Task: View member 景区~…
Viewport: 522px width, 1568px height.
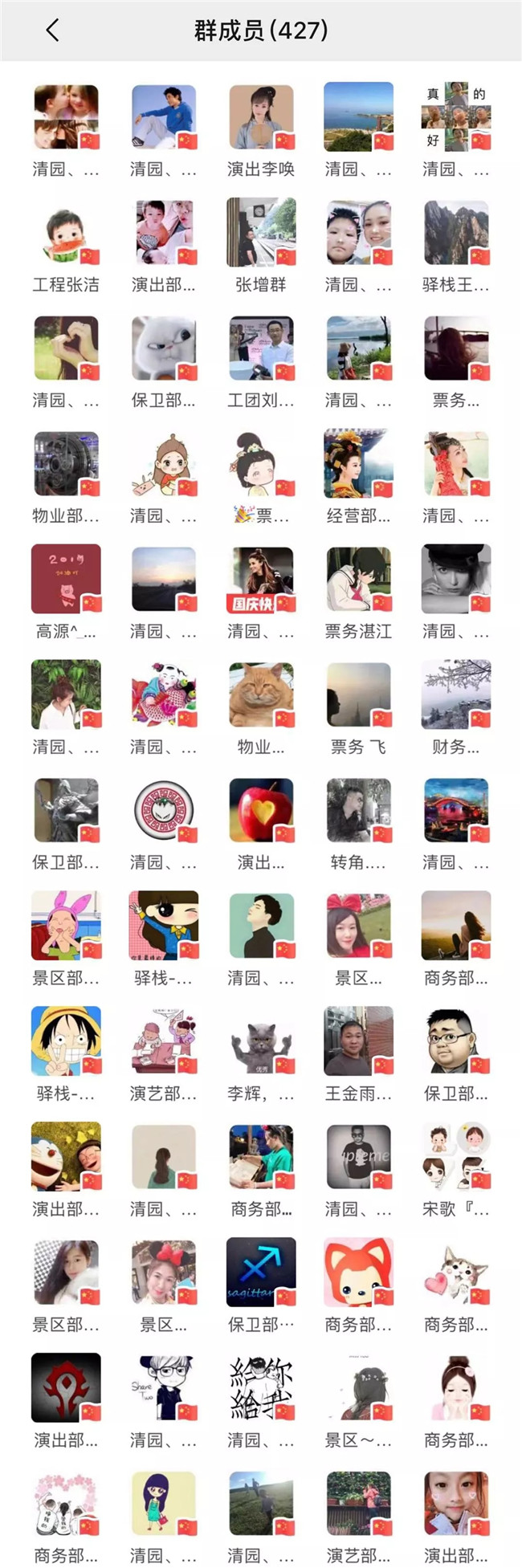Action: (x=358, y=1389)
